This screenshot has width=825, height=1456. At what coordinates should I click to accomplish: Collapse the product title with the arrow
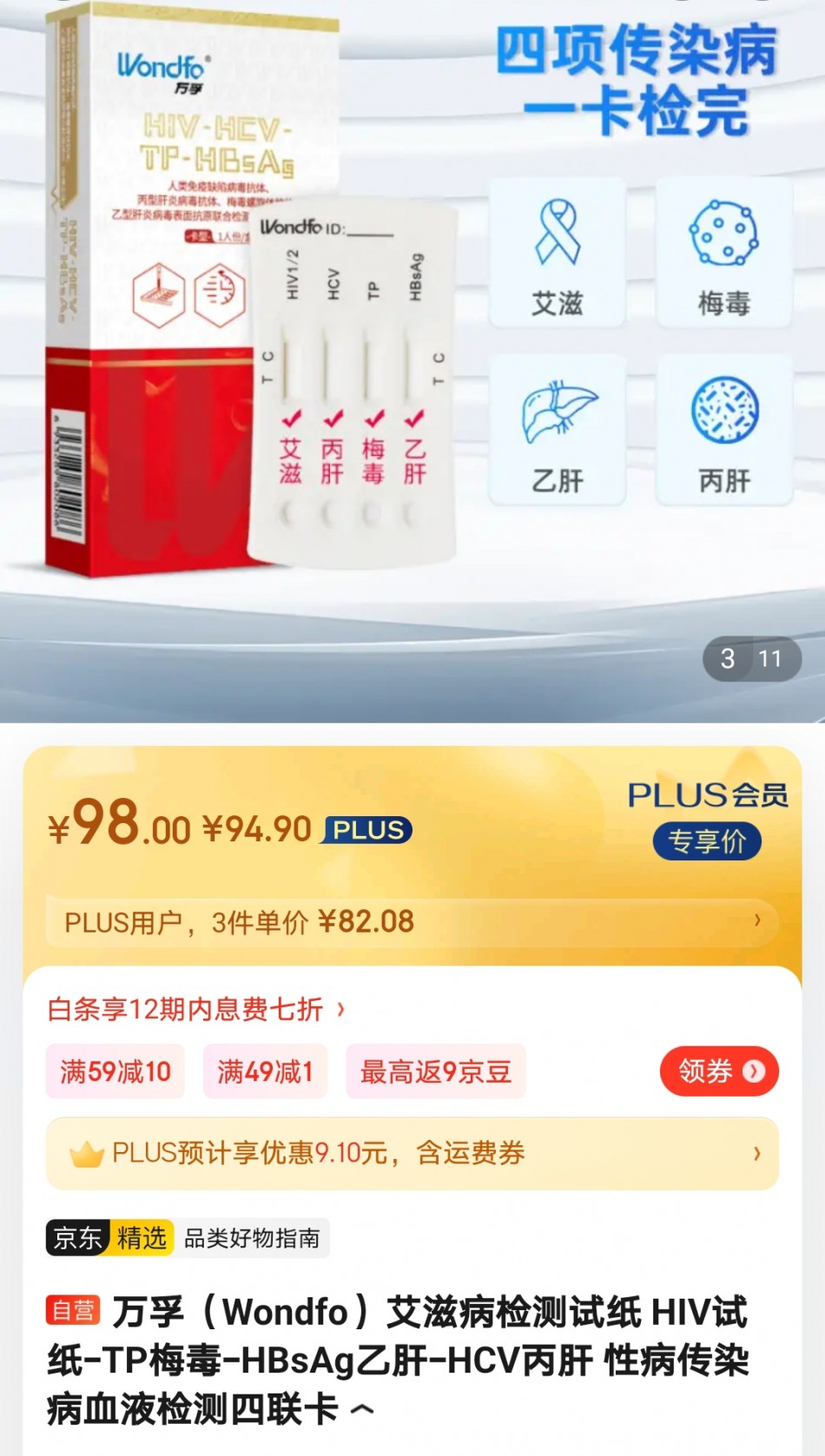tap(362, 1409)
